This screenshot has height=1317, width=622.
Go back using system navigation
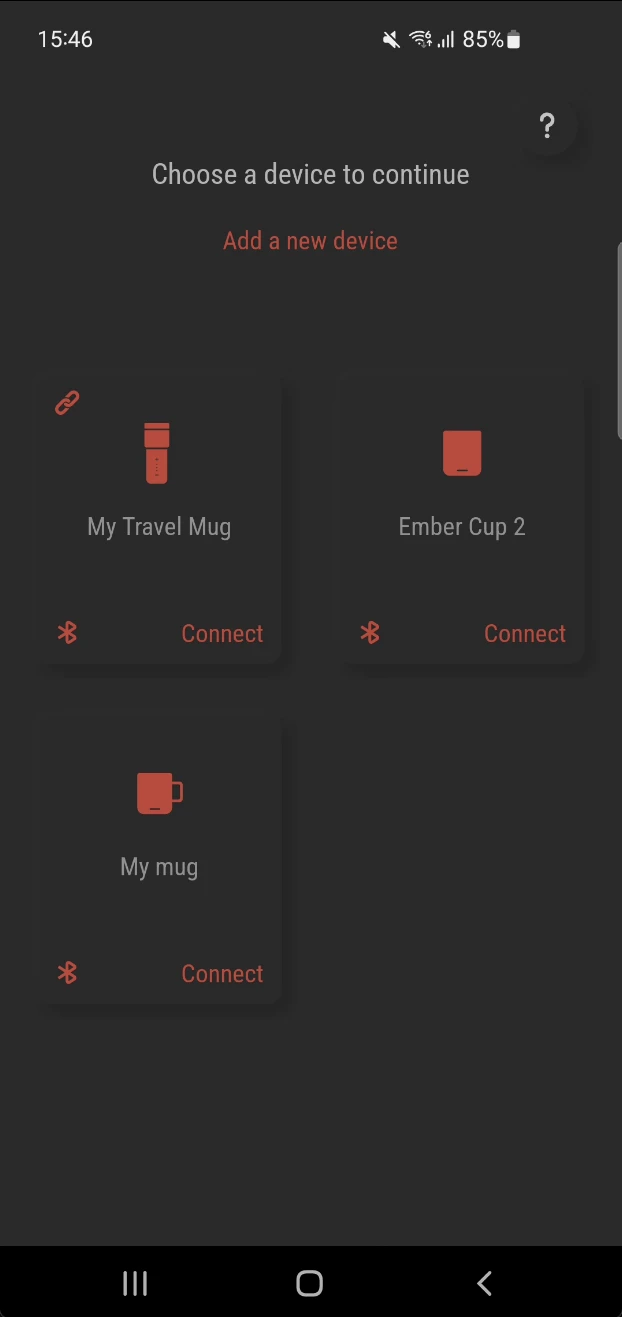[484, 1283]
